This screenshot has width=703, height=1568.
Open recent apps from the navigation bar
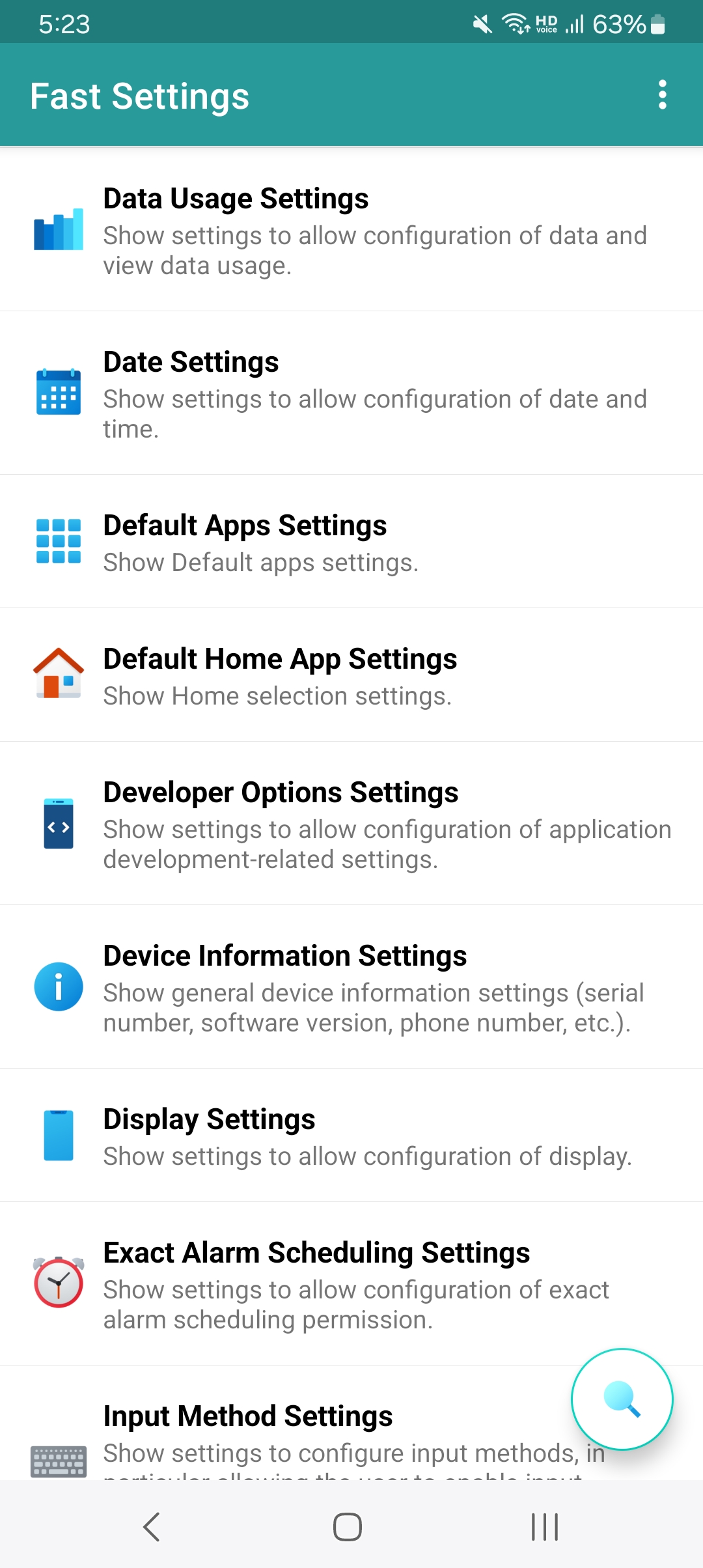coord(544,1526)
